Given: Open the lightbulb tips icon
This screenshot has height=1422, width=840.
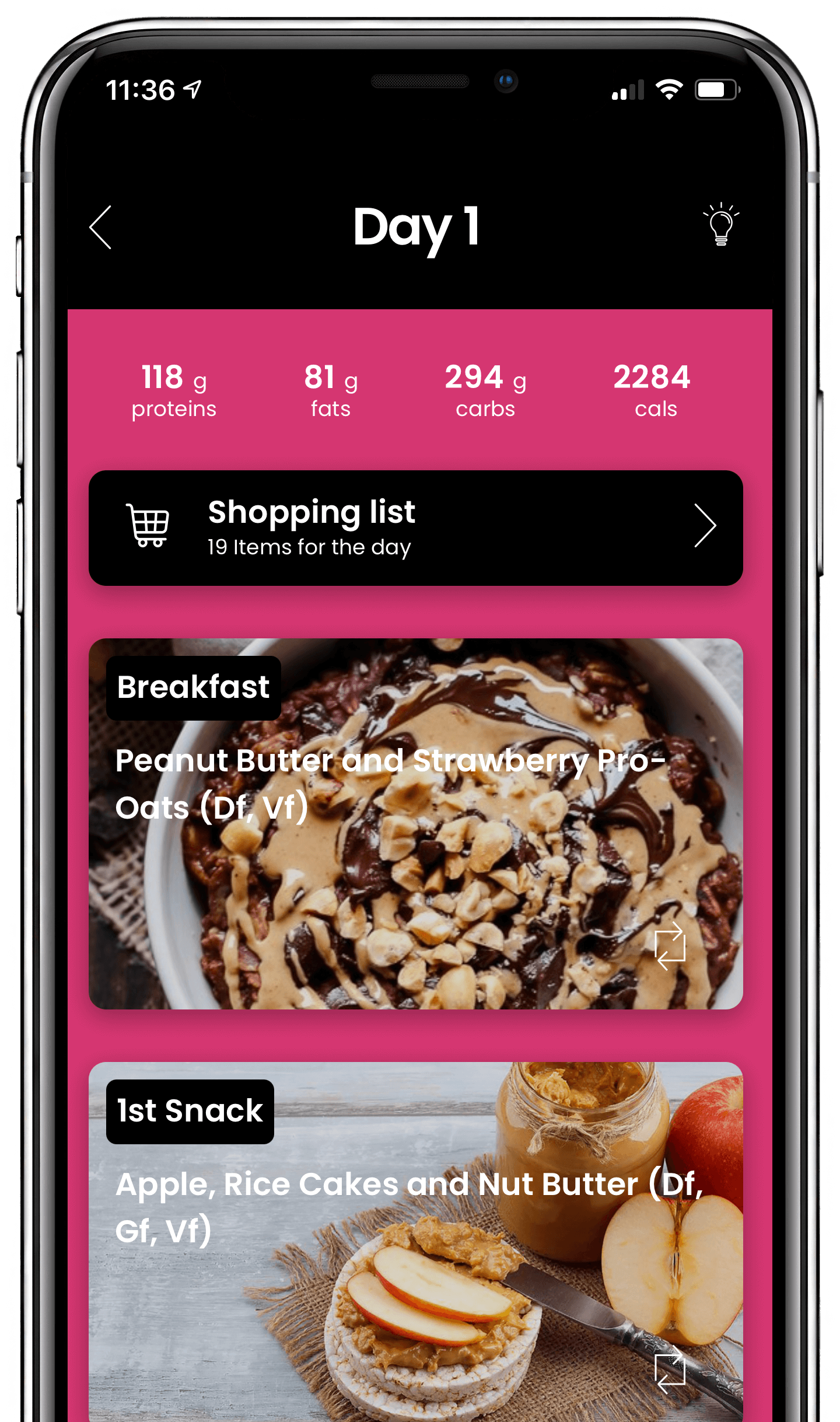Looking at the screenshot, I should (721, 224).
